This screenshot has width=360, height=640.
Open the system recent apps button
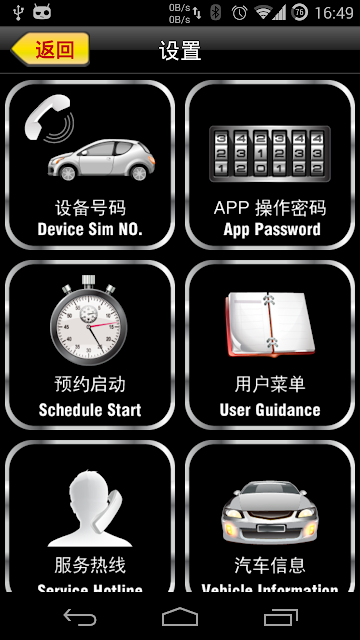coord(280,617)
